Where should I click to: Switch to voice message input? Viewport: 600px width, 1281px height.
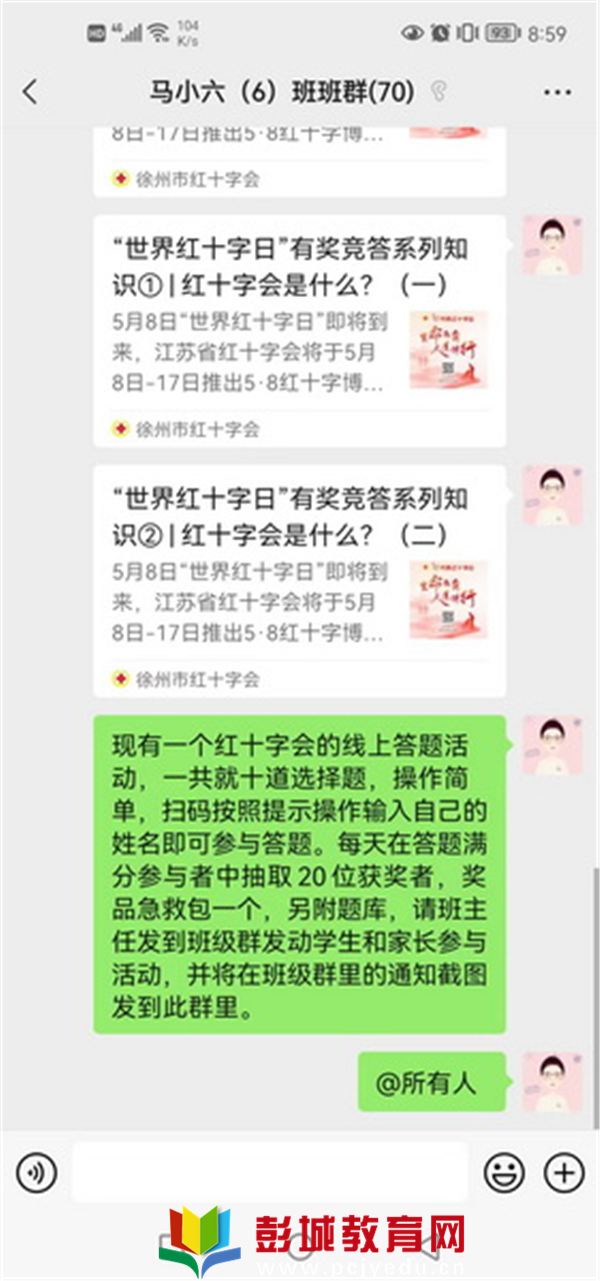pyautogui.click(x=37, y=1172)
